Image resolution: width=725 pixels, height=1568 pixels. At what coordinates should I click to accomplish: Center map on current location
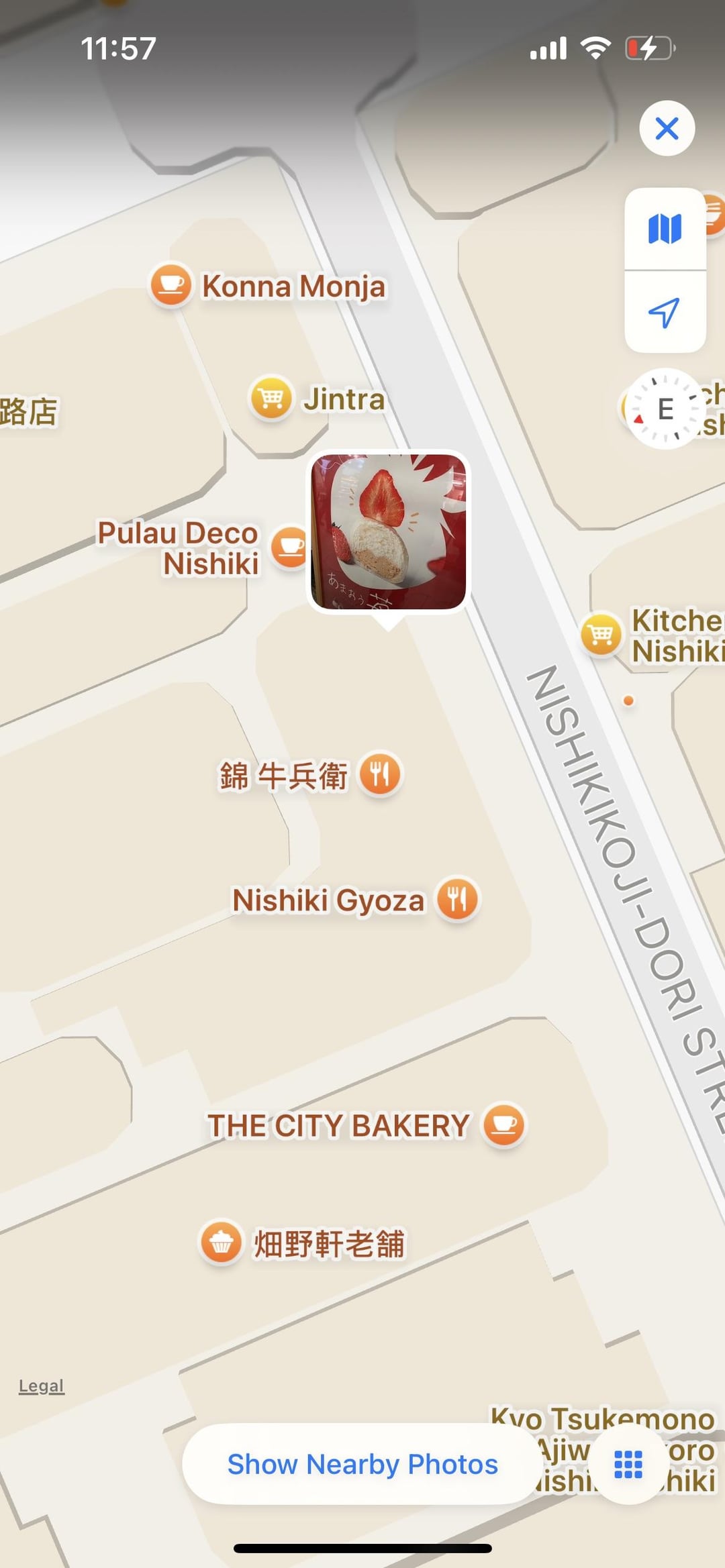[665, 313]
